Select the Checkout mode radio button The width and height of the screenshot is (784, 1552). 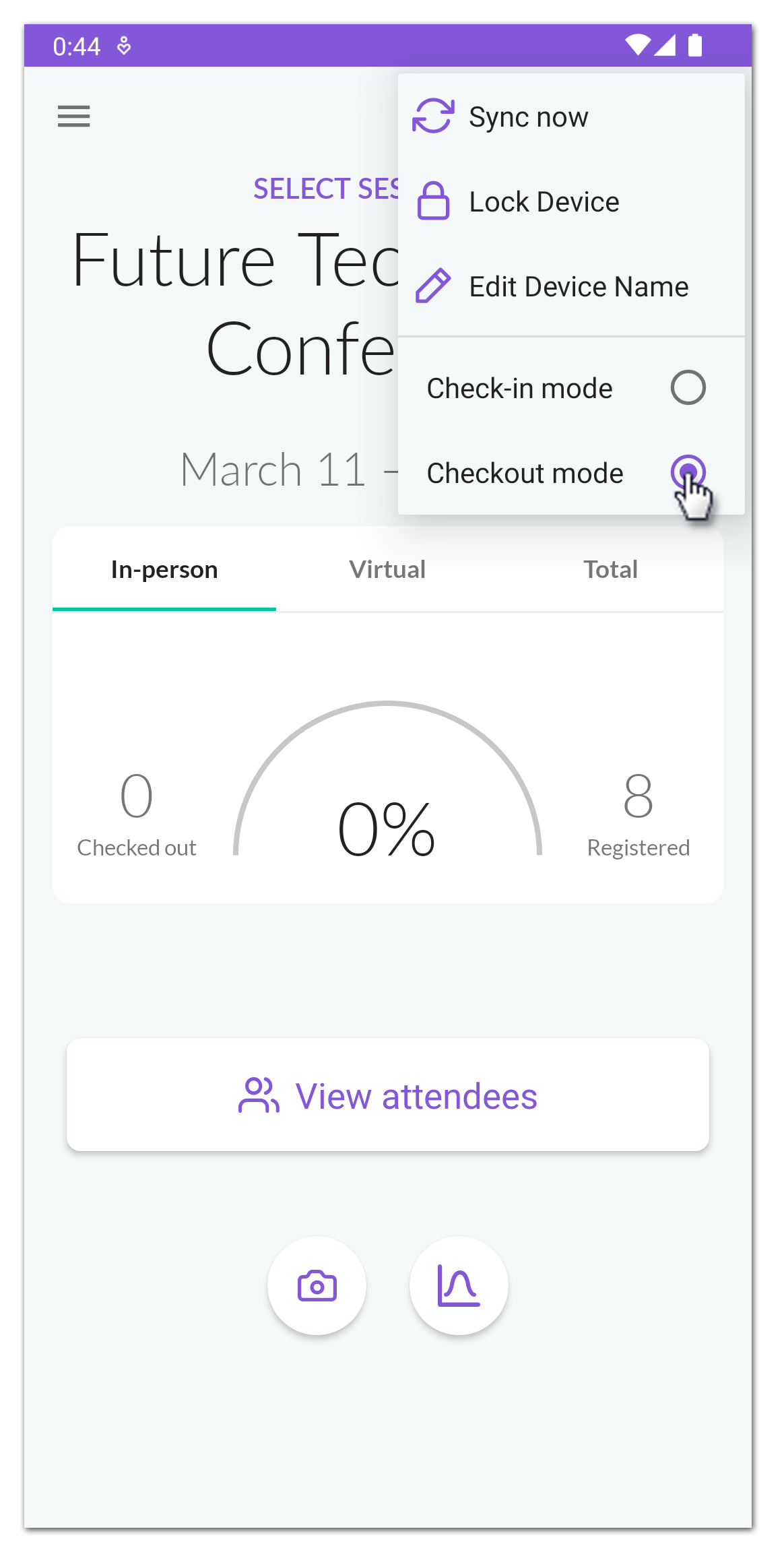[688, 472]
